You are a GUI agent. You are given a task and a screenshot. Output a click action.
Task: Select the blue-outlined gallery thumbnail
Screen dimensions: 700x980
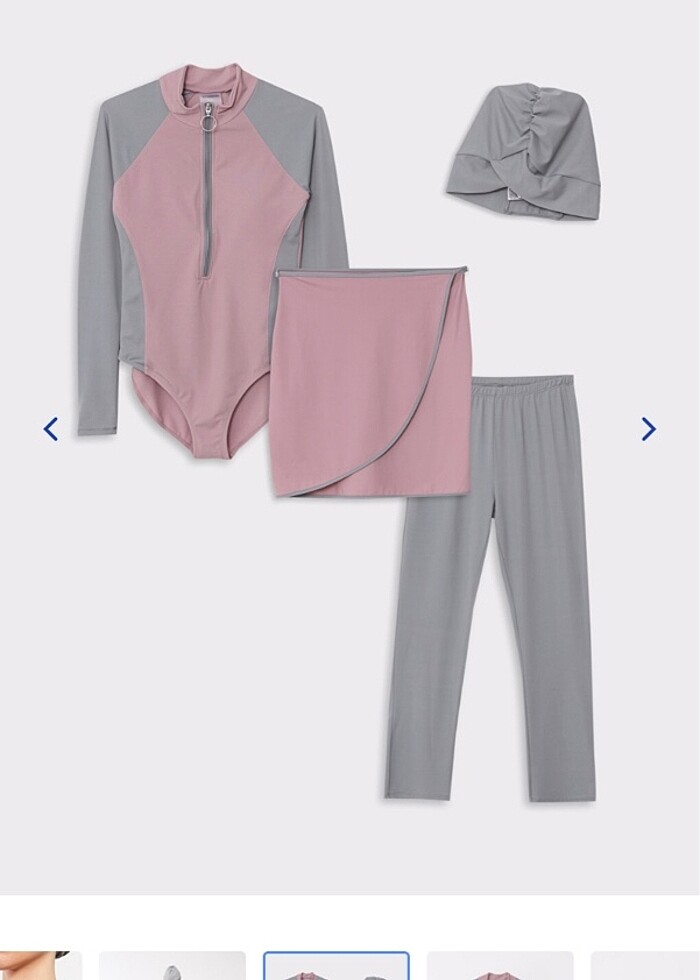[336, 967]
